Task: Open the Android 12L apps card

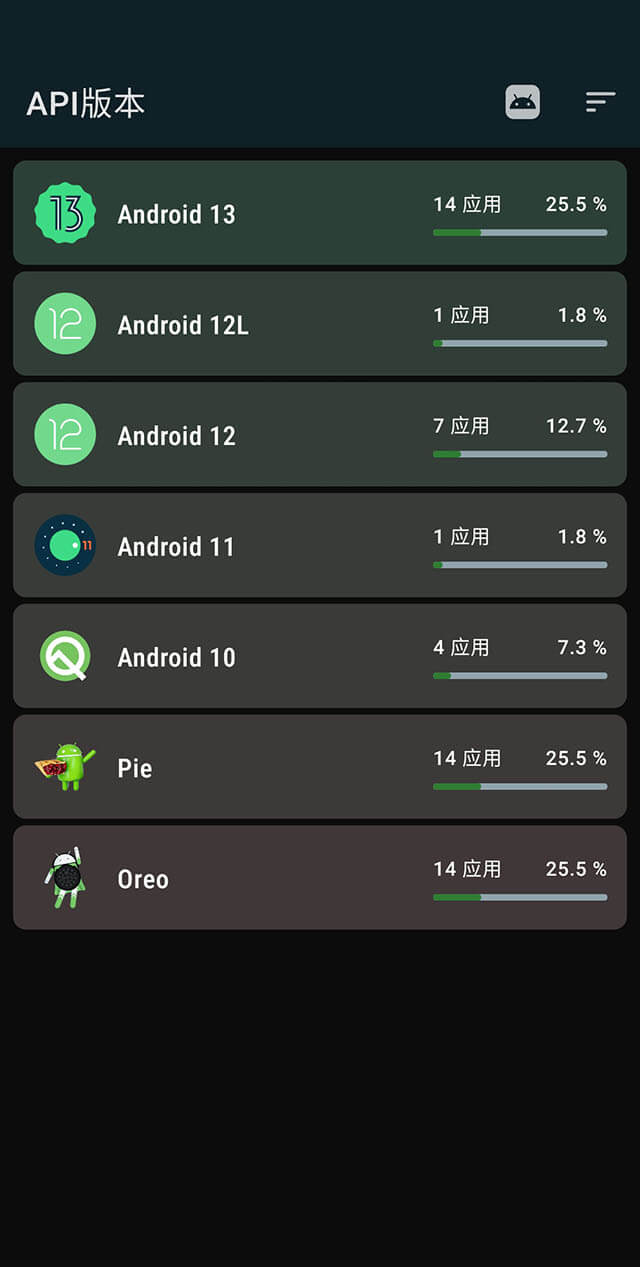Action: tap(320, 324)
